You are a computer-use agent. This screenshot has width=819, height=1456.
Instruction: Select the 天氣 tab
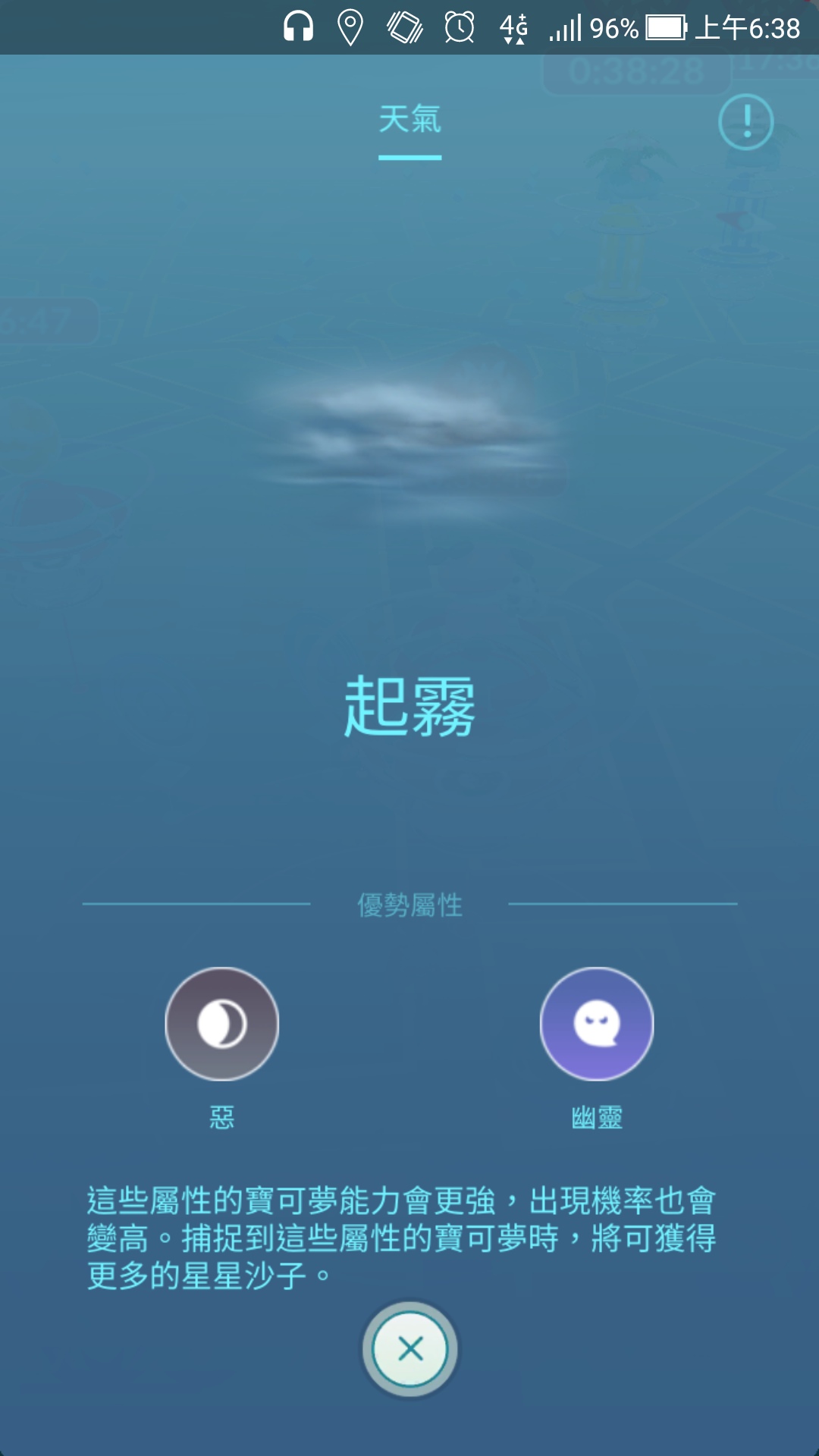tap(409, 121)
